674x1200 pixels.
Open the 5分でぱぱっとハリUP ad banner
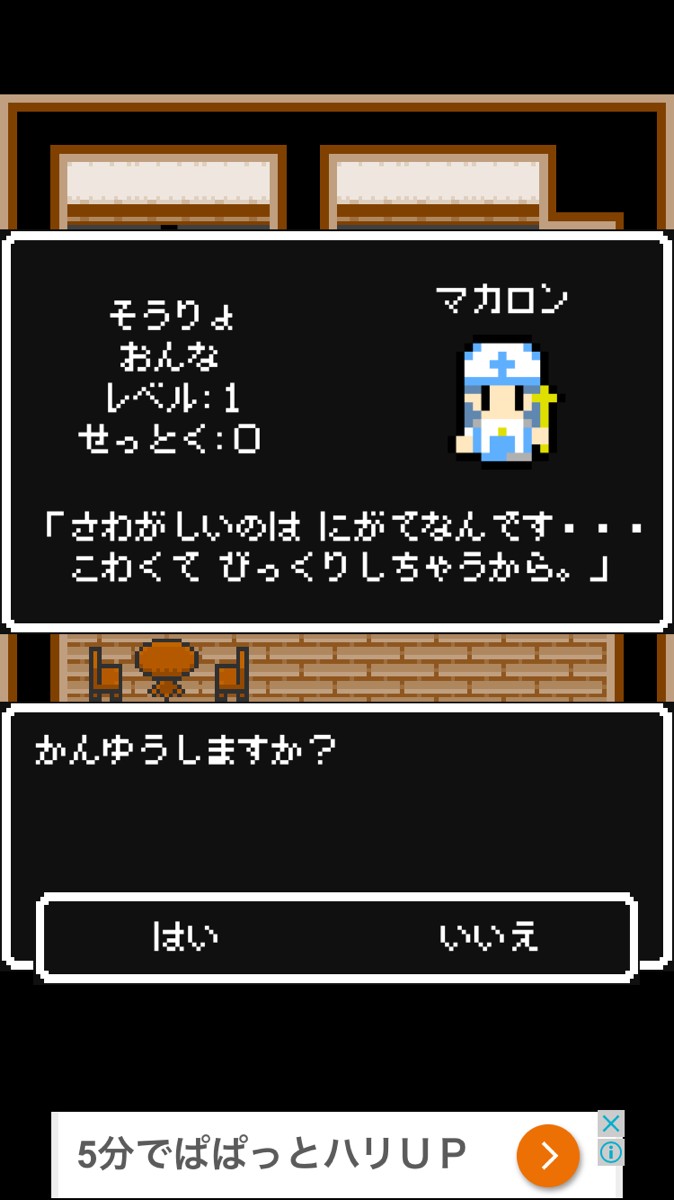[x=300, y=1155]
